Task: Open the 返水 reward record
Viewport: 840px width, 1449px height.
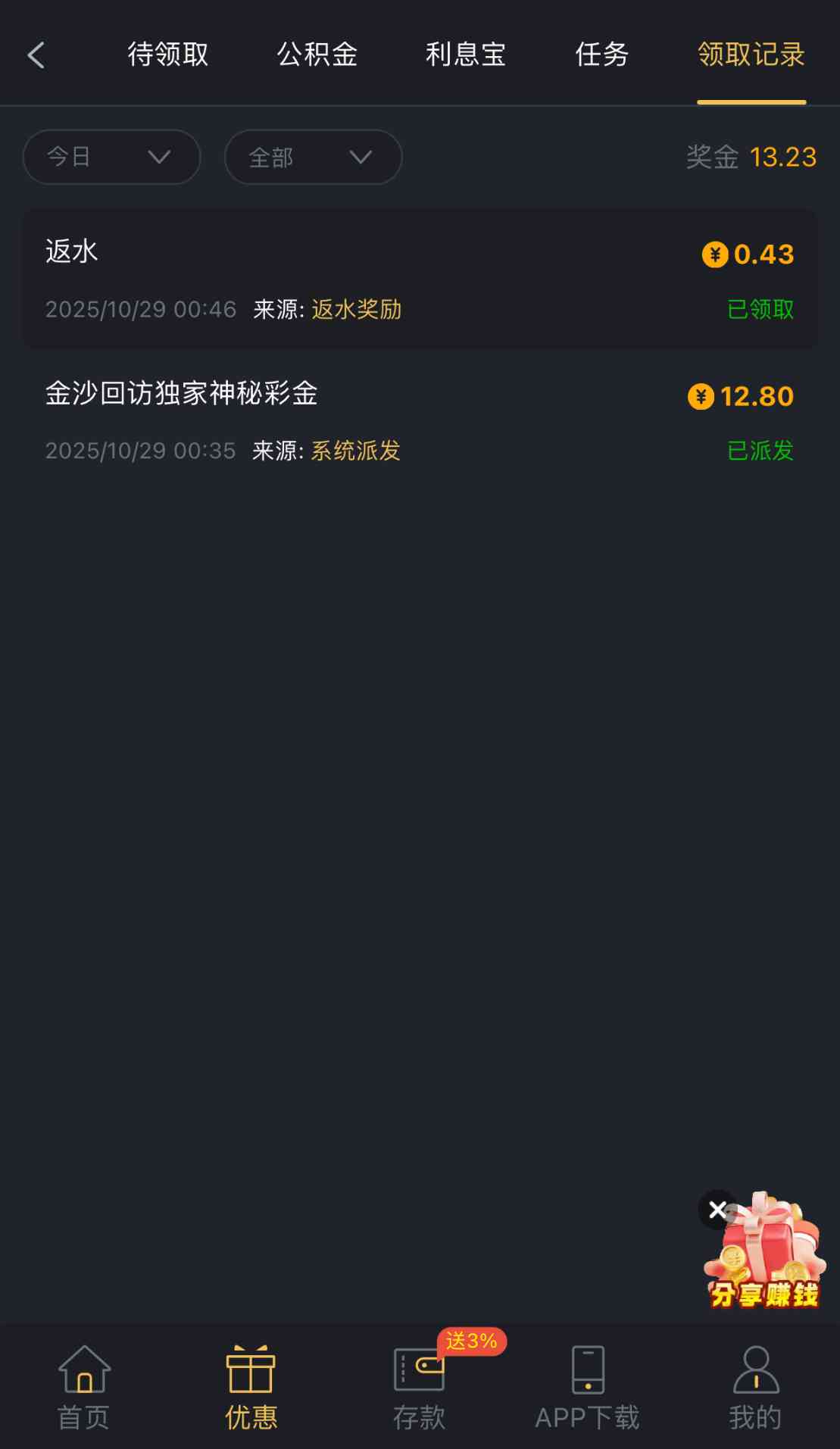Action: tap(420, 279)
